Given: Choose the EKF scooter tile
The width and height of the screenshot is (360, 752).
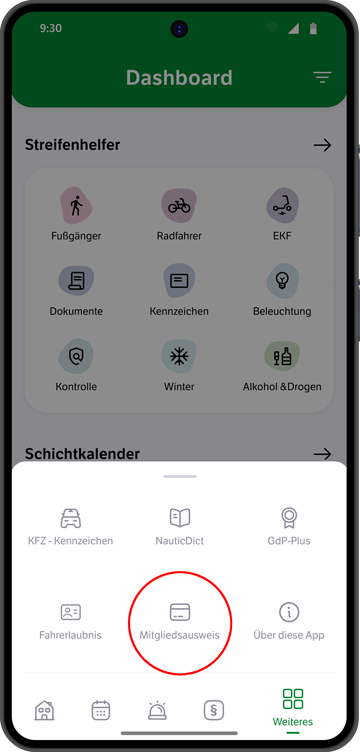Looking at the screenshot, I should pyautogui.click(x=282, y=214).
